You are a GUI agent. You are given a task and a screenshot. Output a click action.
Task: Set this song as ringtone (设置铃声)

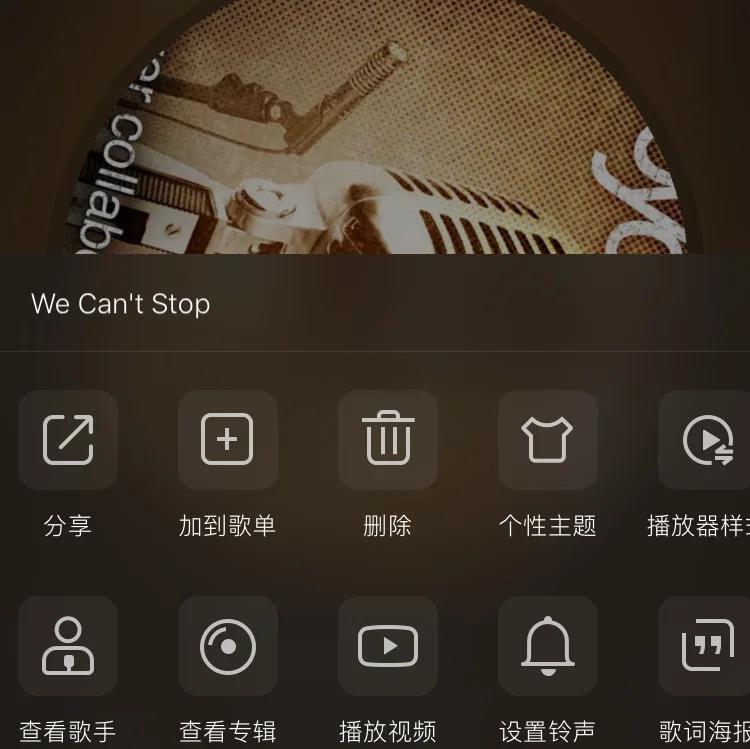pos(548,646)
